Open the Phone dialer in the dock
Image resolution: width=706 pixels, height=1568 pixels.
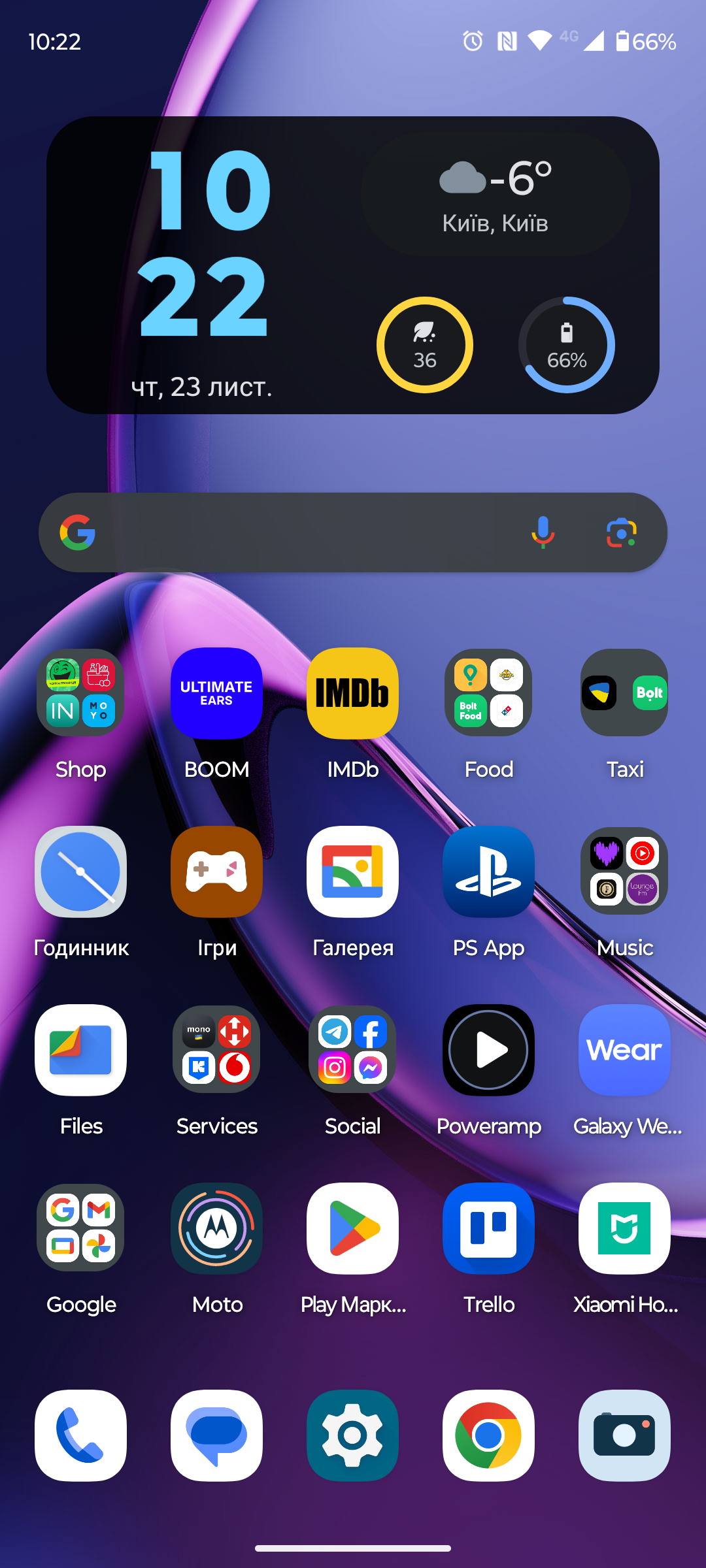tap(80, 1435)
